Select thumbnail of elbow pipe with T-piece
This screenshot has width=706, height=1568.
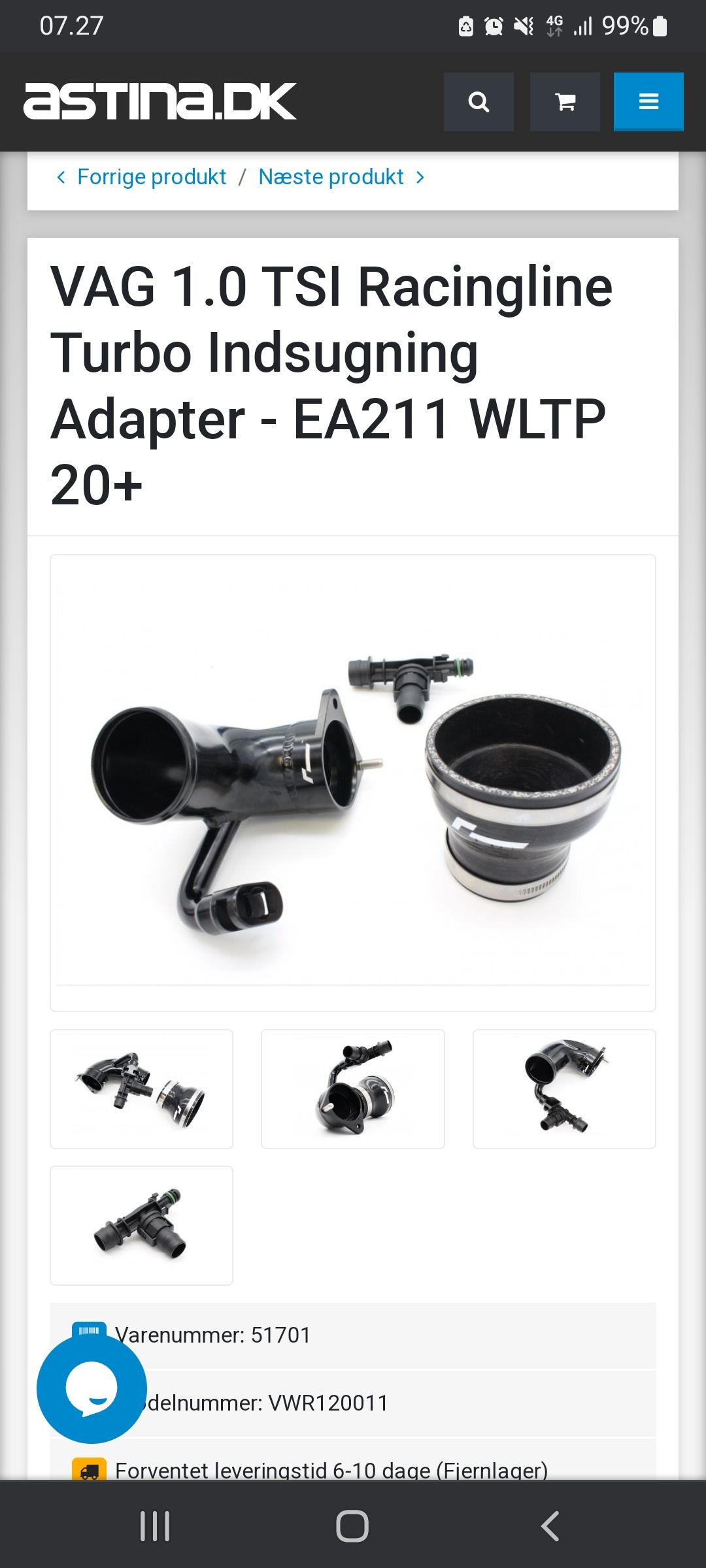tap(564, 1089)
